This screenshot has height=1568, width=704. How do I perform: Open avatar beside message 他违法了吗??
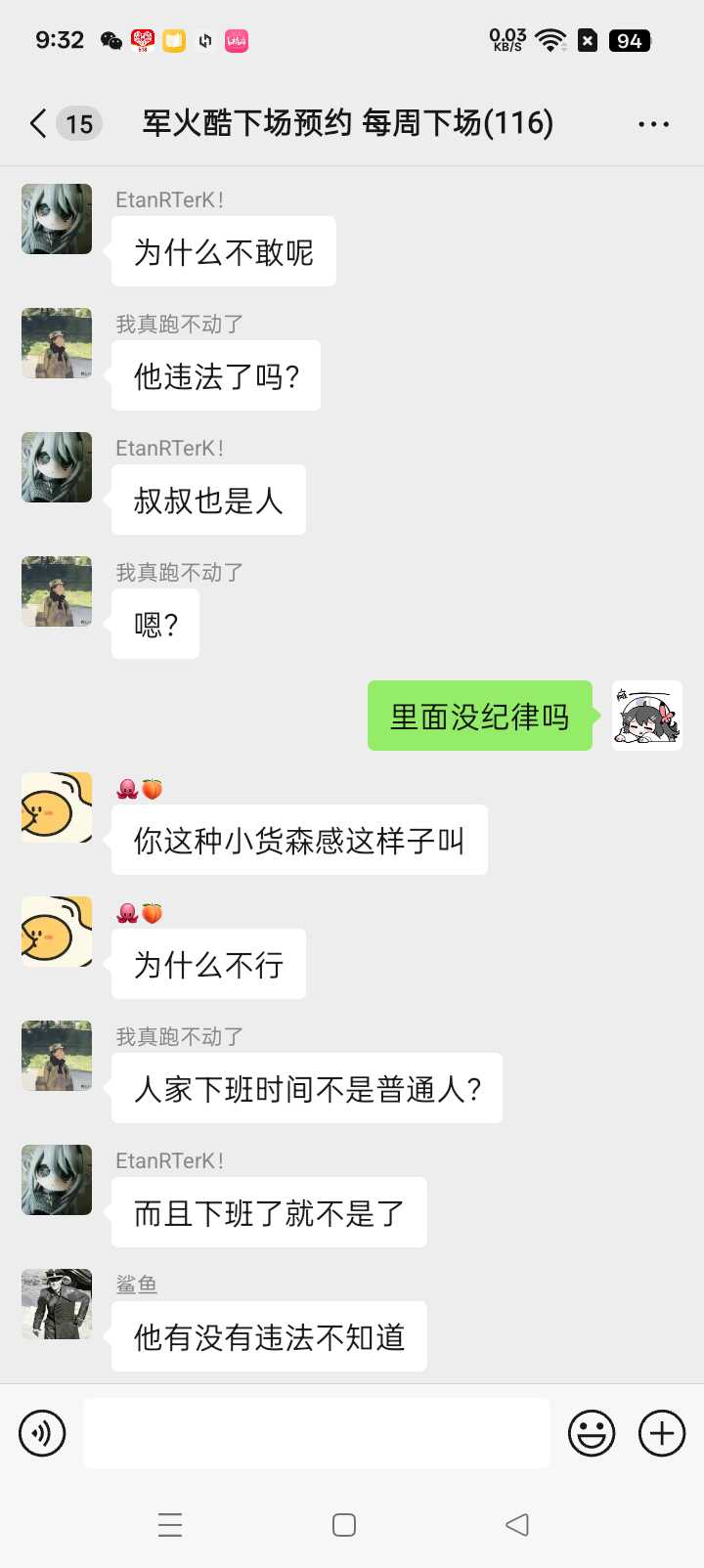click(57, 343)
